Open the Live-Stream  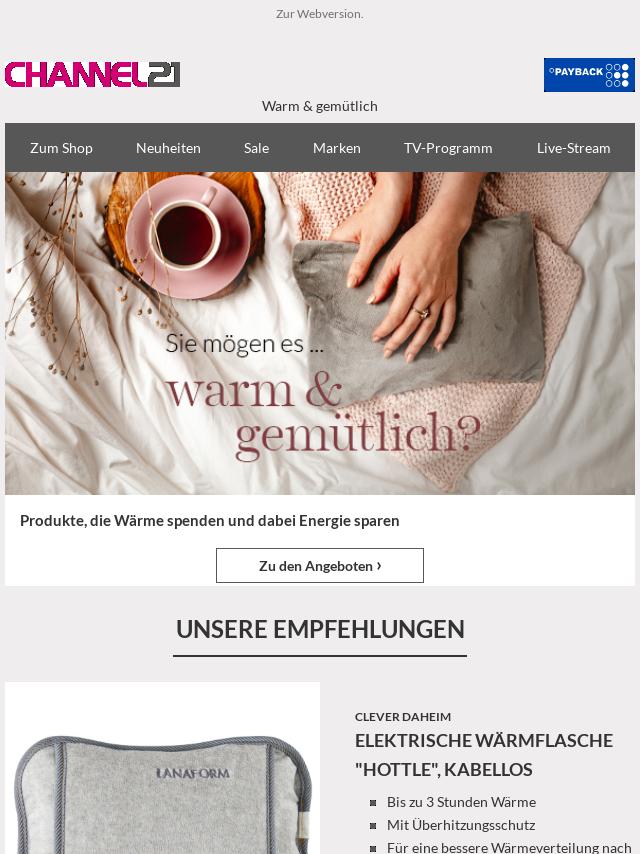click(x=573, y=148)
